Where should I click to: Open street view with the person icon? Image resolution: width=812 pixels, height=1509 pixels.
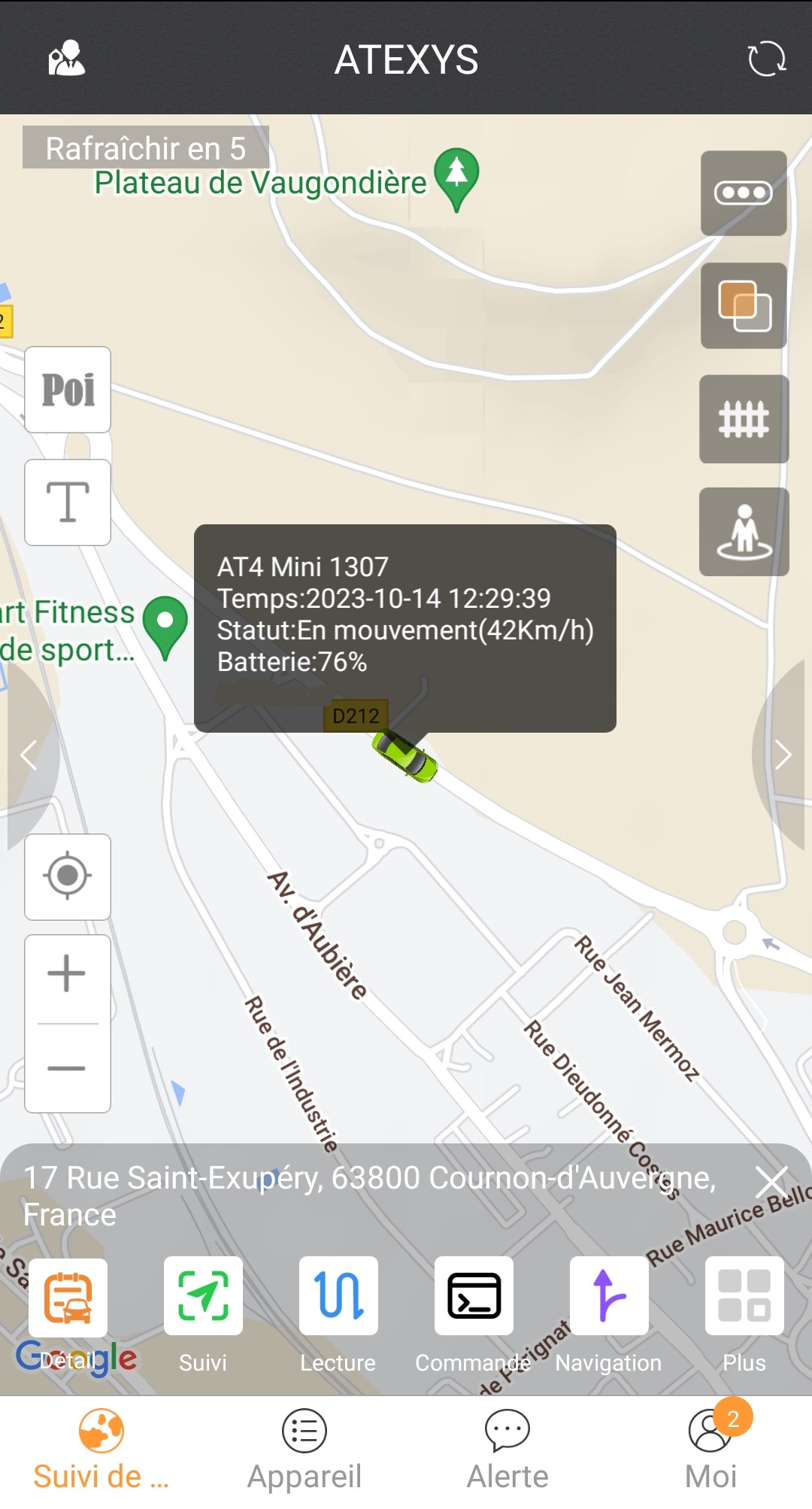[744, 532]
